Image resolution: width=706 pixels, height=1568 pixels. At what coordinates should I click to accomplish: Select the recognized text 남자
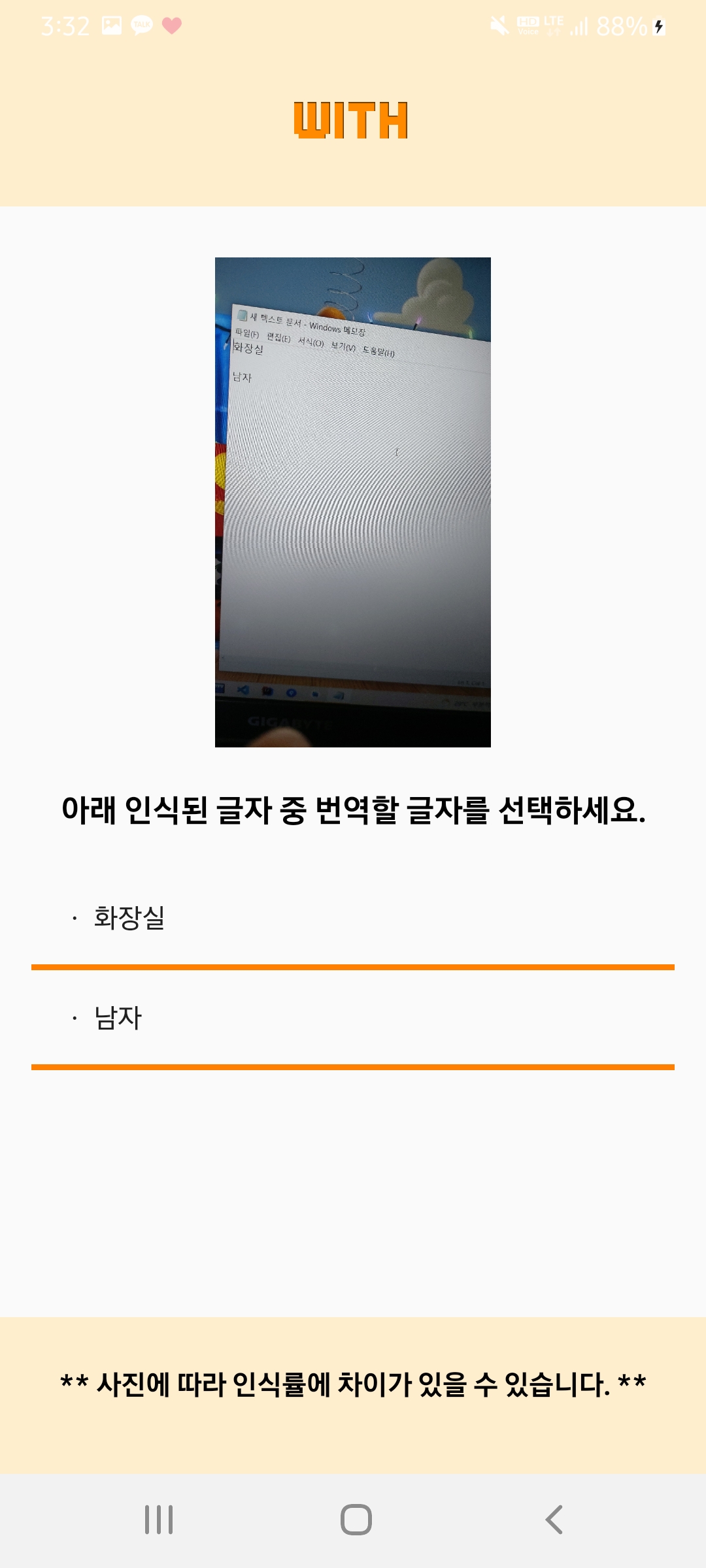(118, 1018)
